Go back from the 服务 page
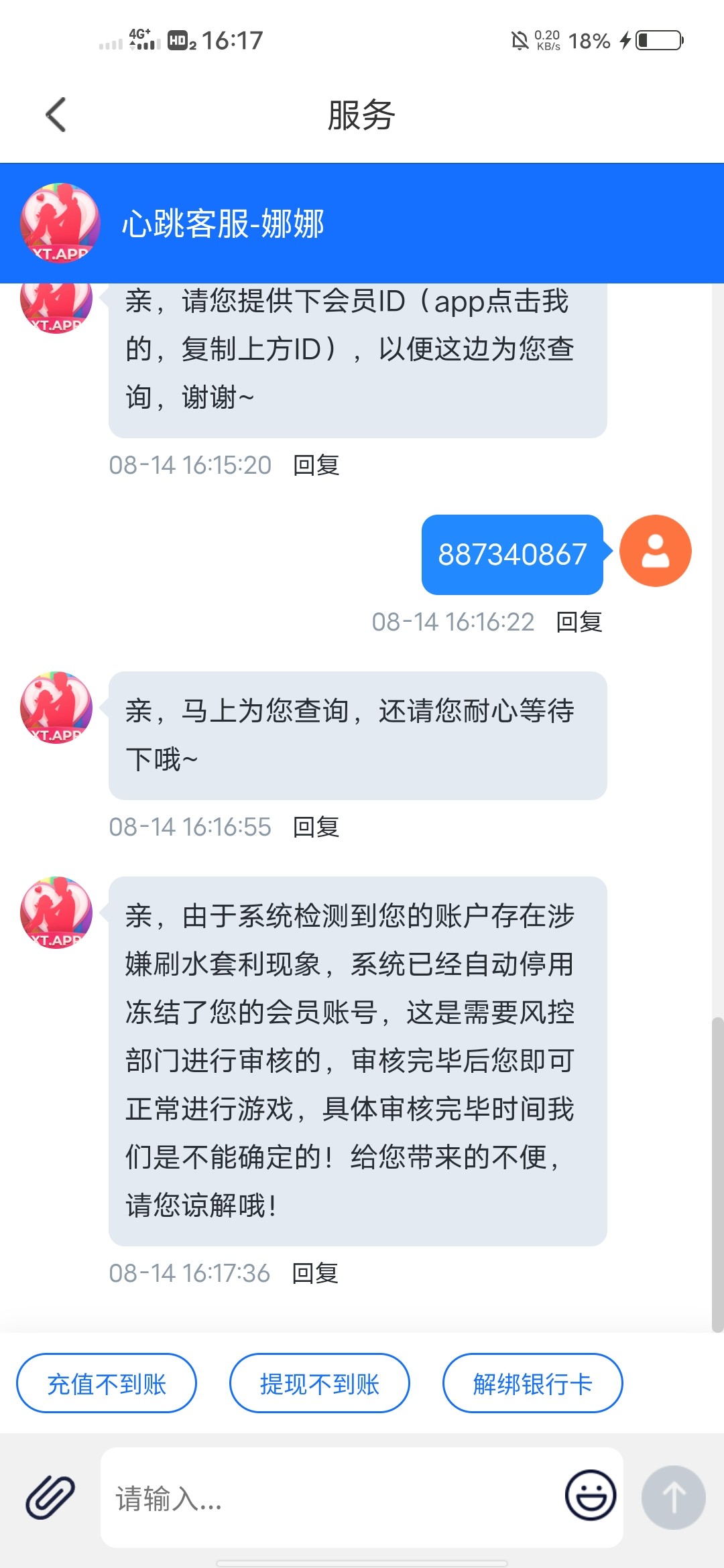 click(56, 115)
